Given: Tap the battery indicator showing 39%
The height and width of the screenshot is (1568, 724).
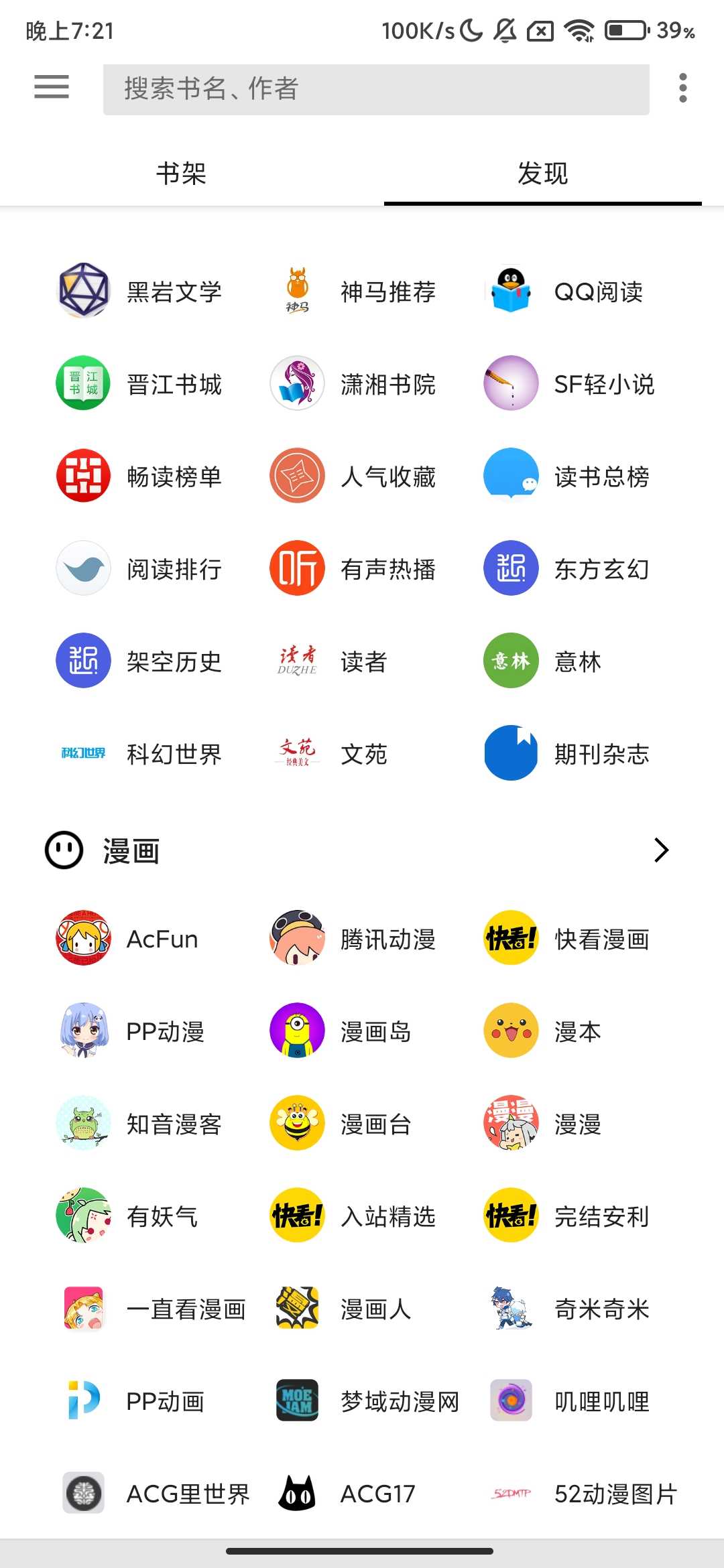Looking at the screenshot, I should coord(627,29).
